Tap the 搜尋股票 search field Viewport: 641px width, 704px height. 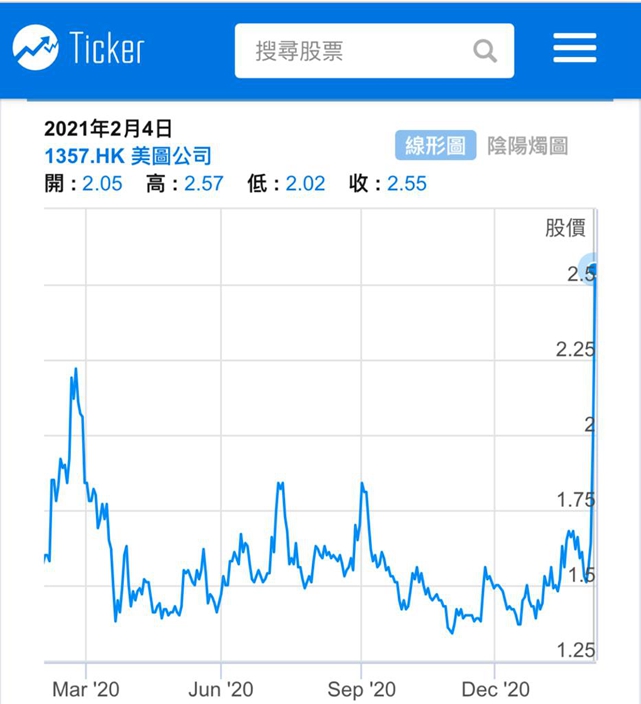coord(374,51)
